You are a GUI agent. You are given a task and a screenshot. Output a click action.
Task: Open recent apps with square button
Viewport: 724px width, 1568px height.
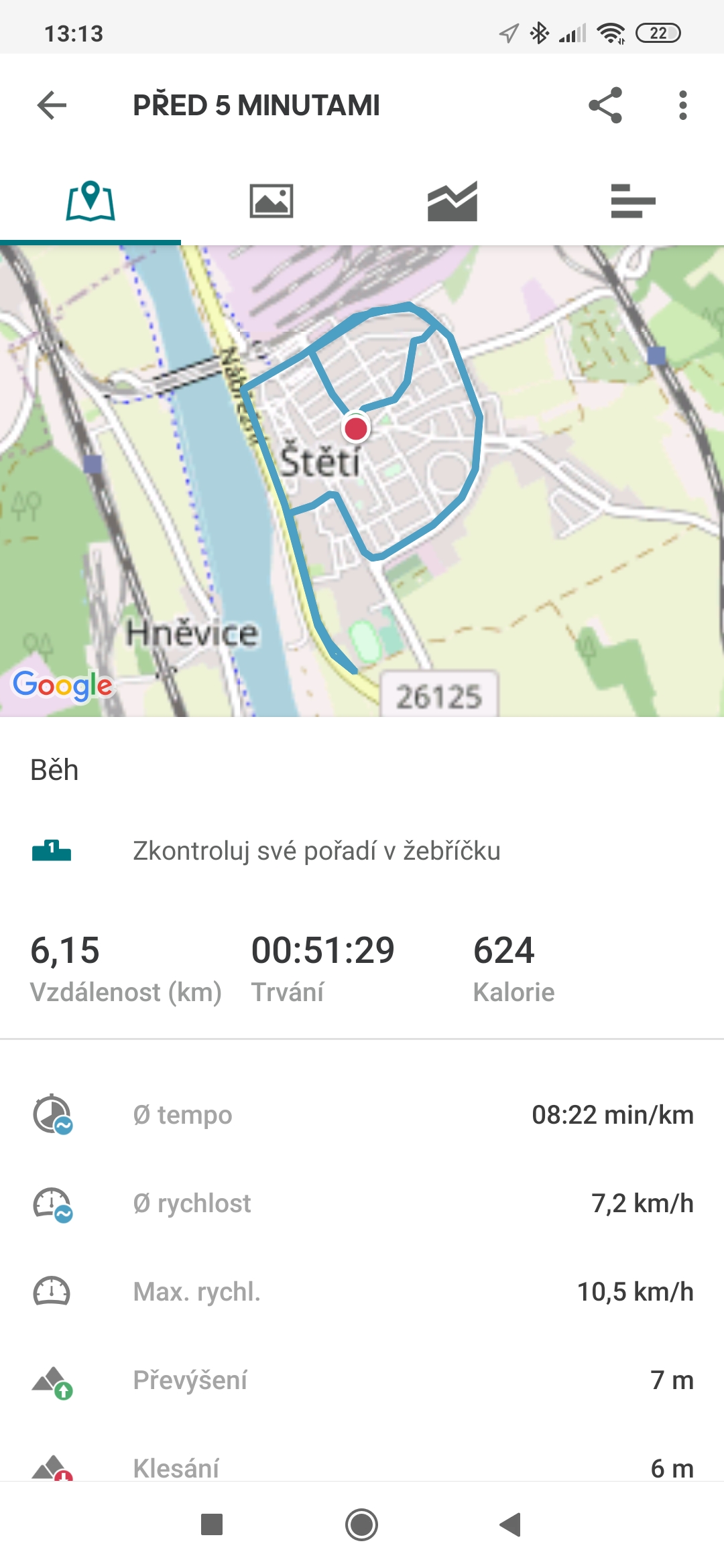tap(212, 1524)
